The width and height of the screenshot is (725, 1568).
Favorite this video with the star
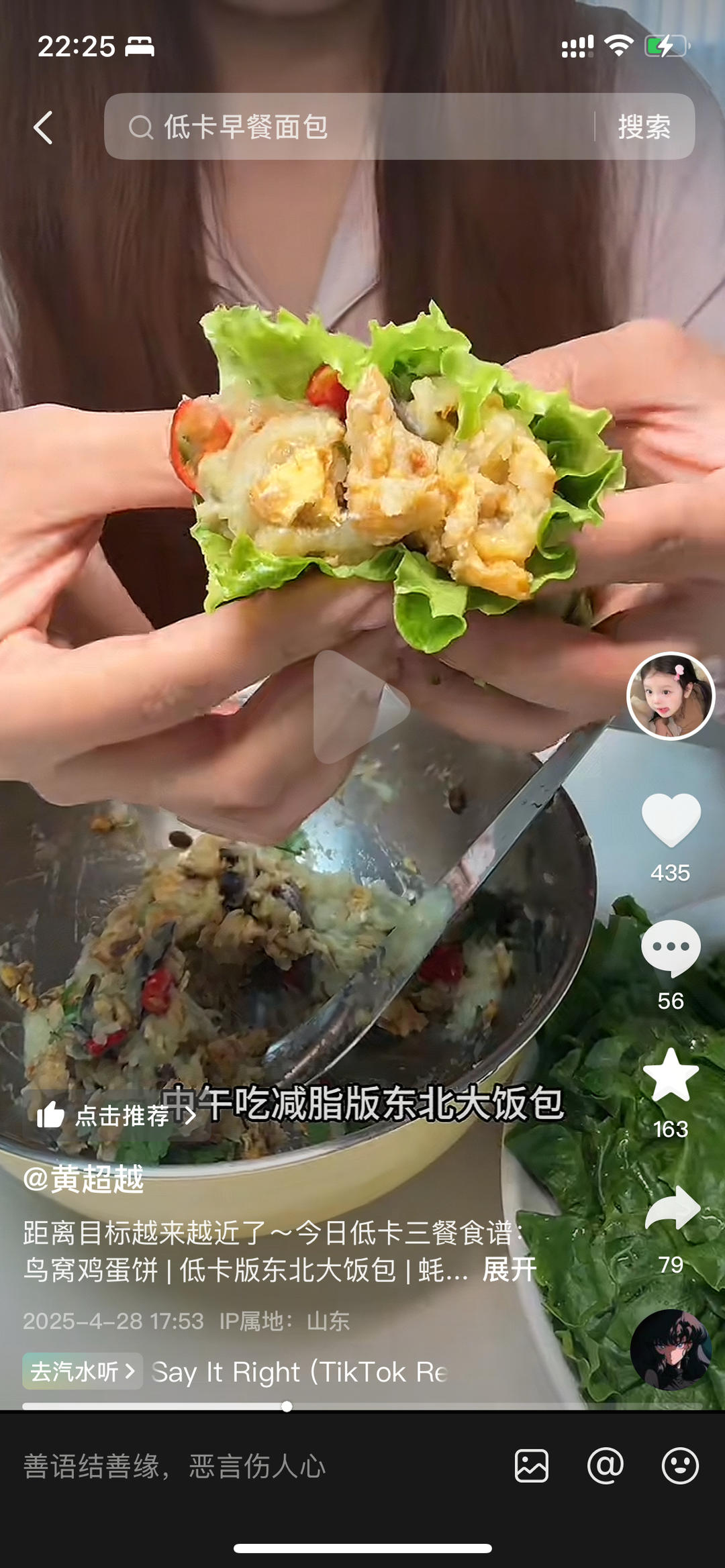[671, 1076]
